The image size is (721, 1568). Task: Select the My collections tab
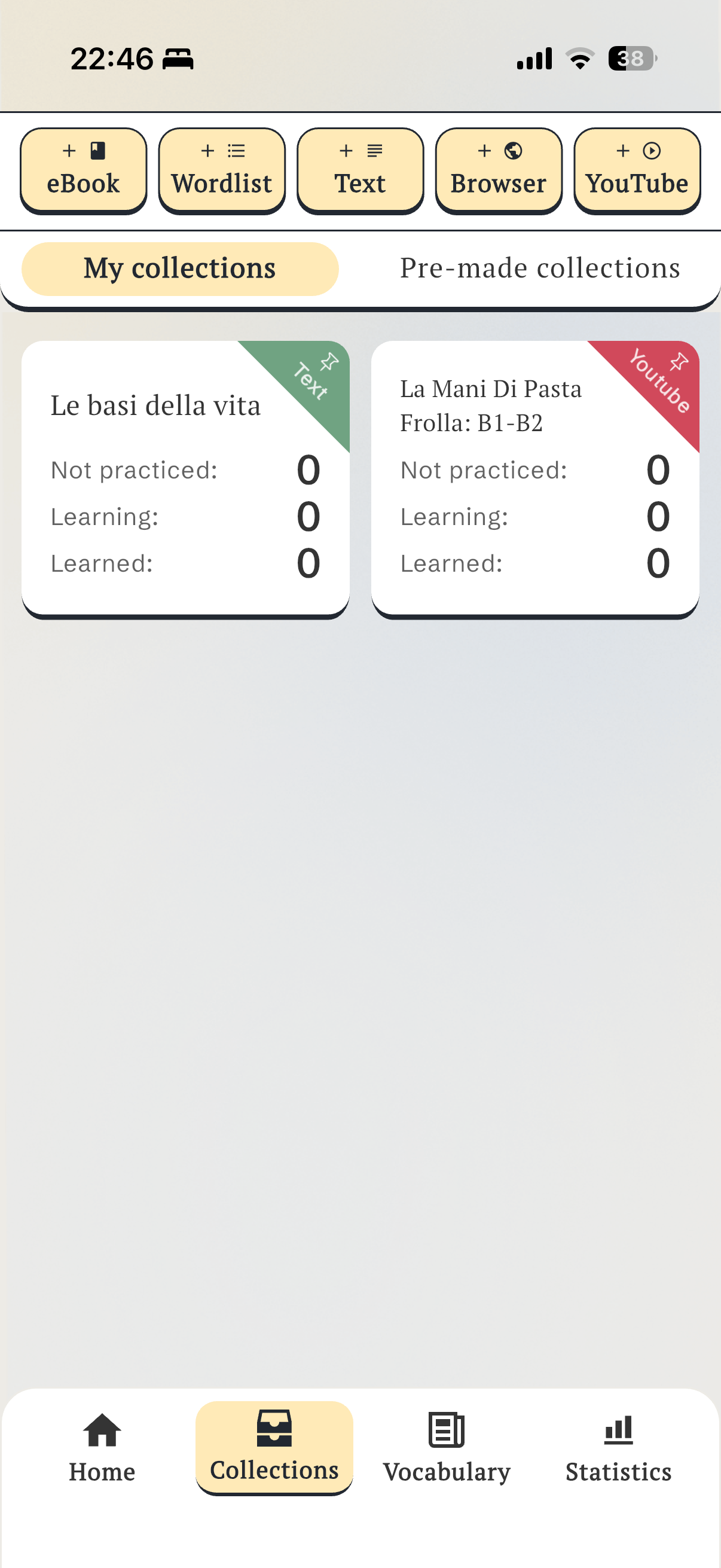(x=180, y=269)
